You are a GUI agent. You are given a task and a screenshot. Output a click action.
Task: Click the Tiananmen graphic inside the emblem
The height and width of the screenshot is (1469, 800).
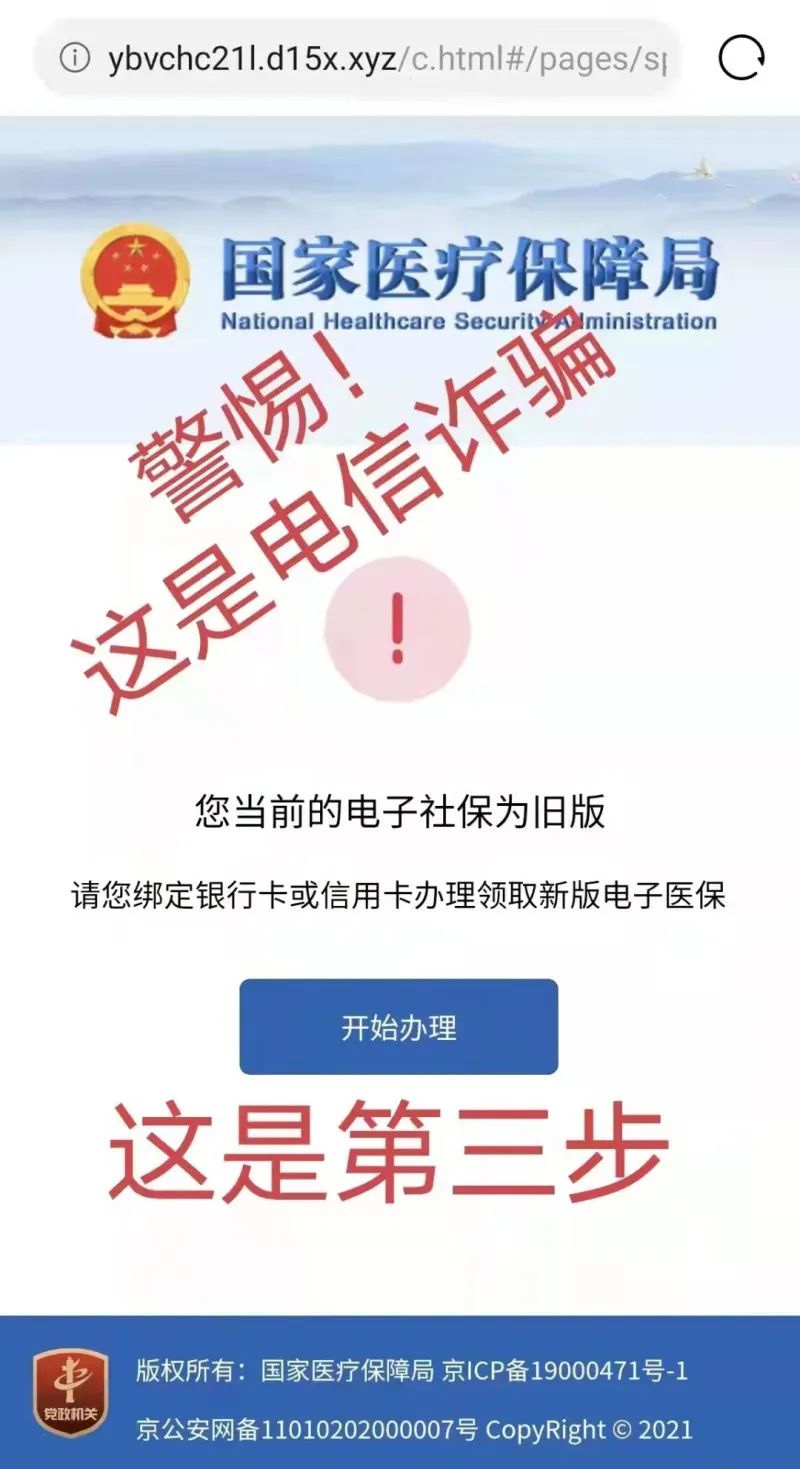135,290
